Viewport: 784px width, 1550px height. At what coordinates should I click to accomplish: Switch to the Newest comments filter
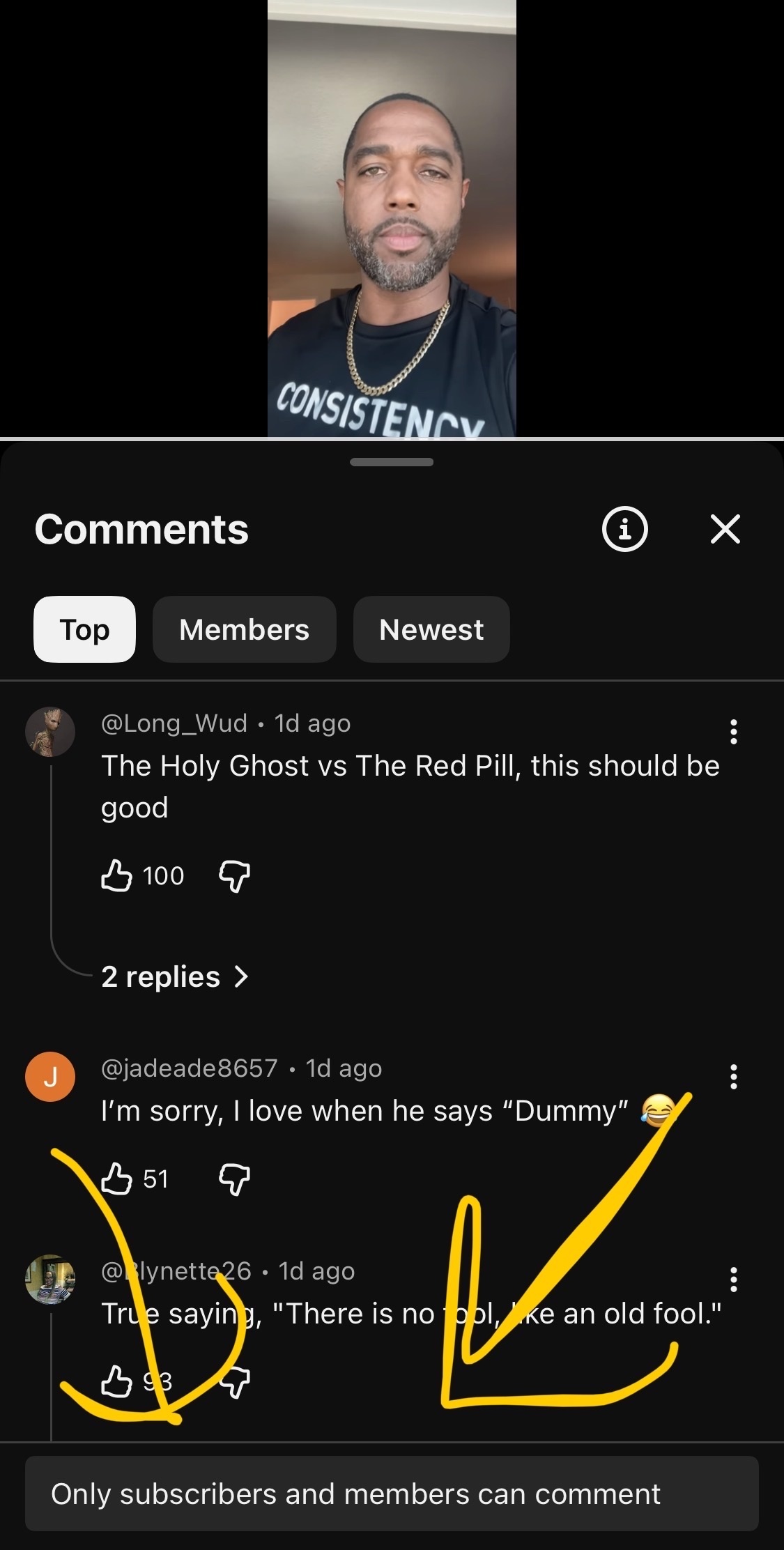431,629
